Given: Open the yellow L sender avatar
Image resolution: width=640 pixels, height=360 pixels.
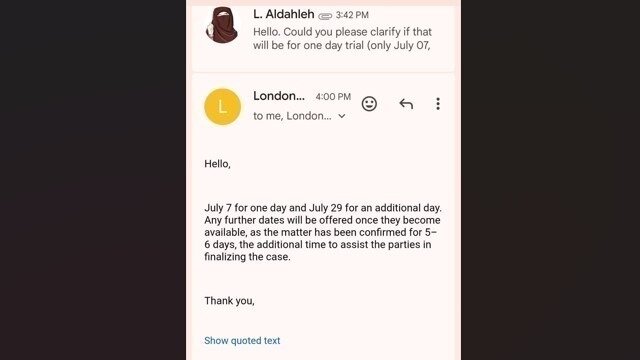Looking at the screenshot, I should click(x=222, y=107).
